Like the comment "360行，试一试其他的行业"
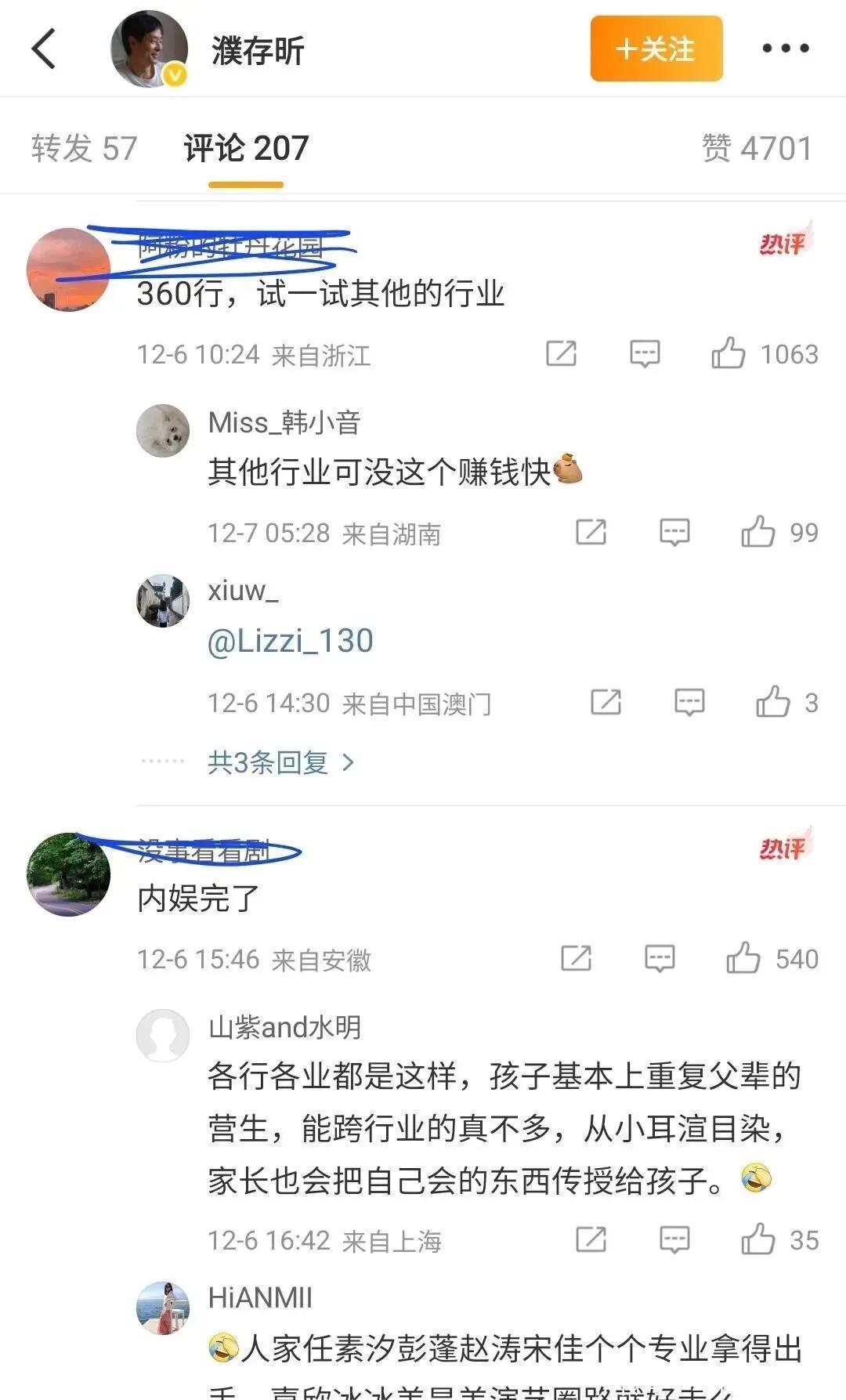Image resolution: width=846 pixels, height=1400 pixels. tap(728, 354)
